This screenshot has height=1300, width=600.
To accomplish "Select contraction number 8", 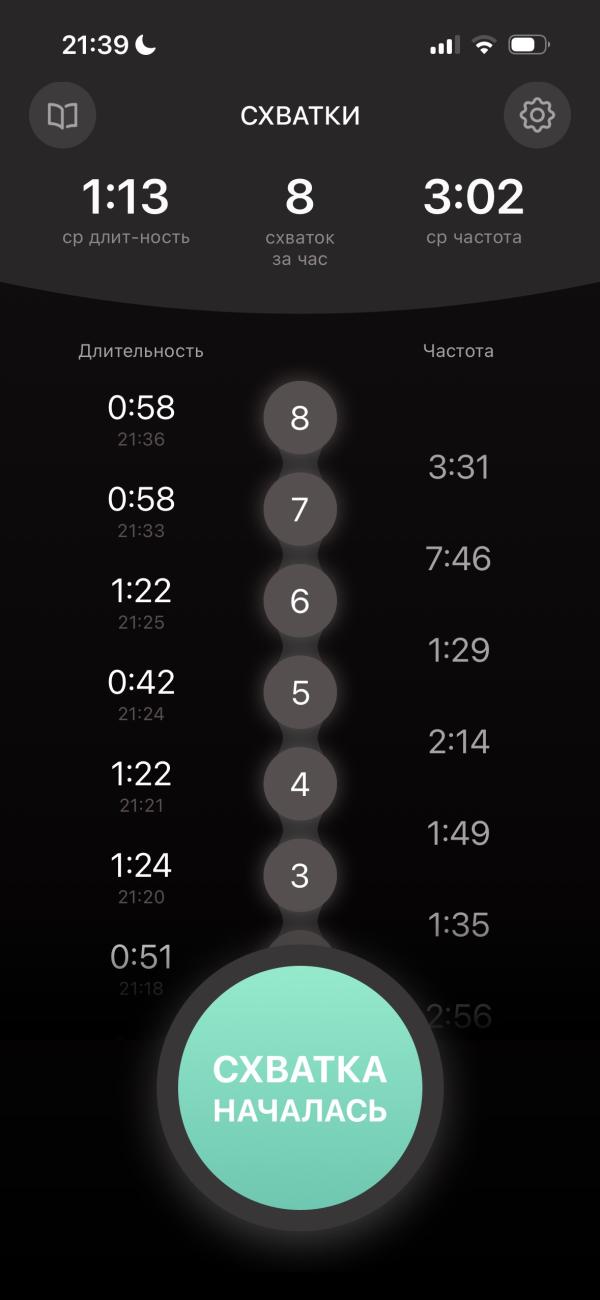I will coord(300,419).
